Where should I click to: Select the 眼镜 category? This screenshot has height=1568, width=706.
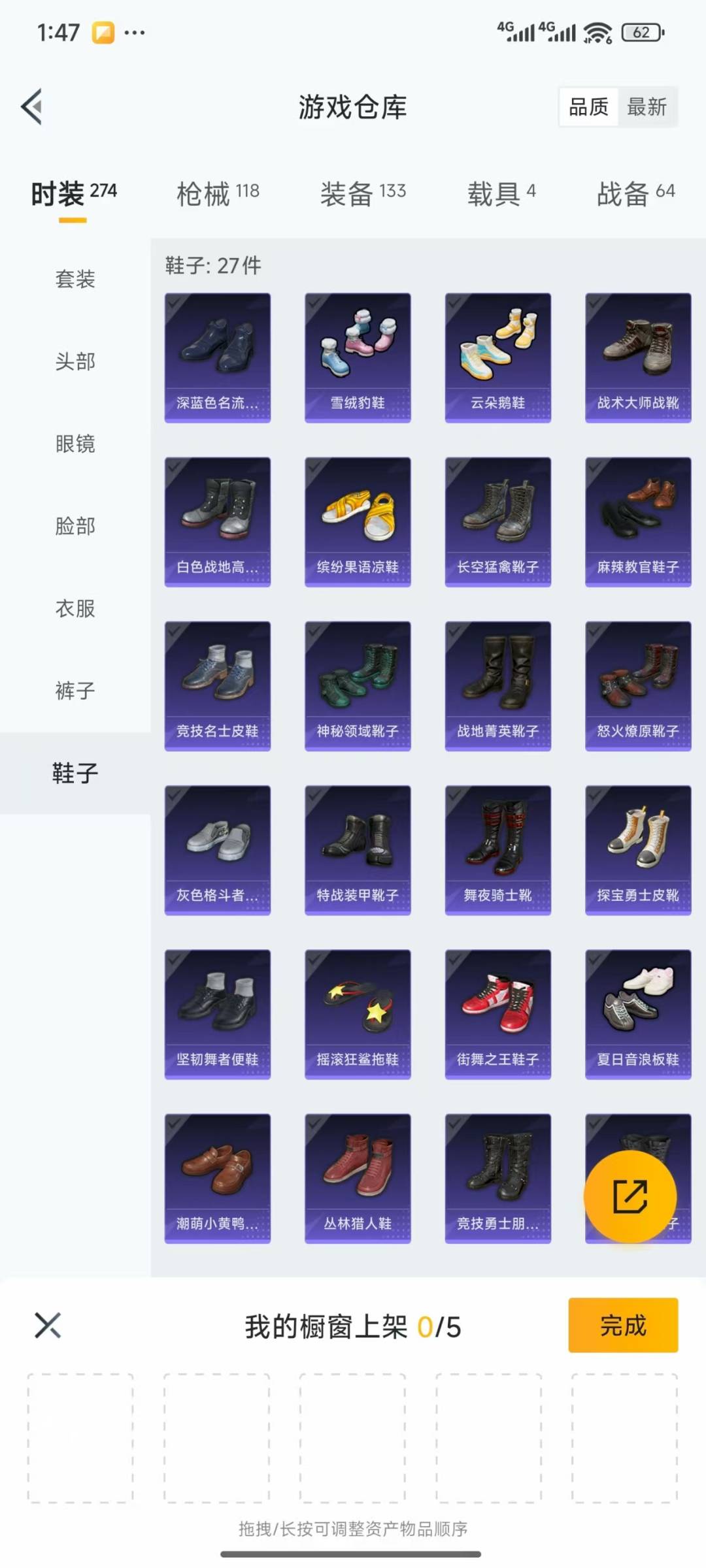(75, 444)
